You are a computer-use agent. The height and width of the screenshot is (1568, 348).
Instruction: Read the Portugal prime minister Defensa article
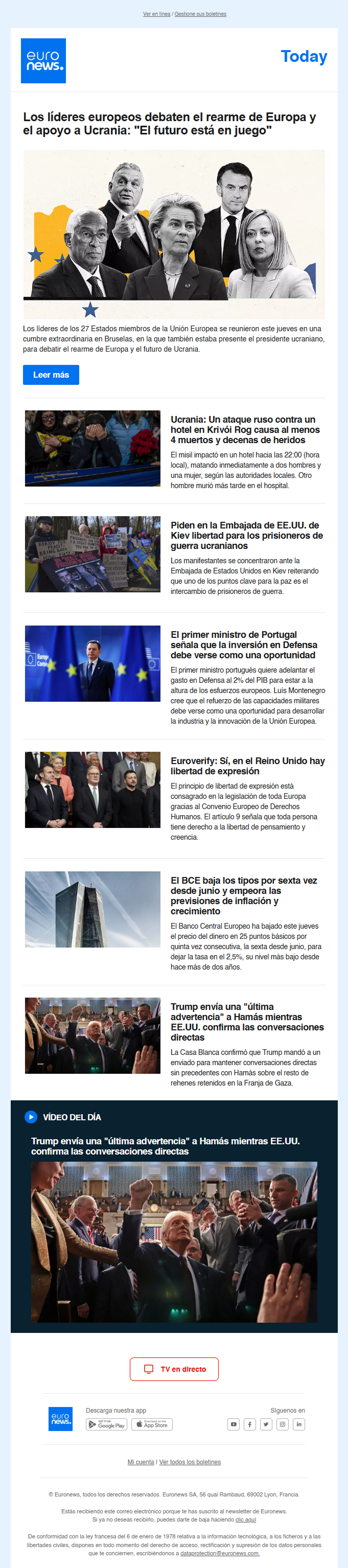[243, 644]
